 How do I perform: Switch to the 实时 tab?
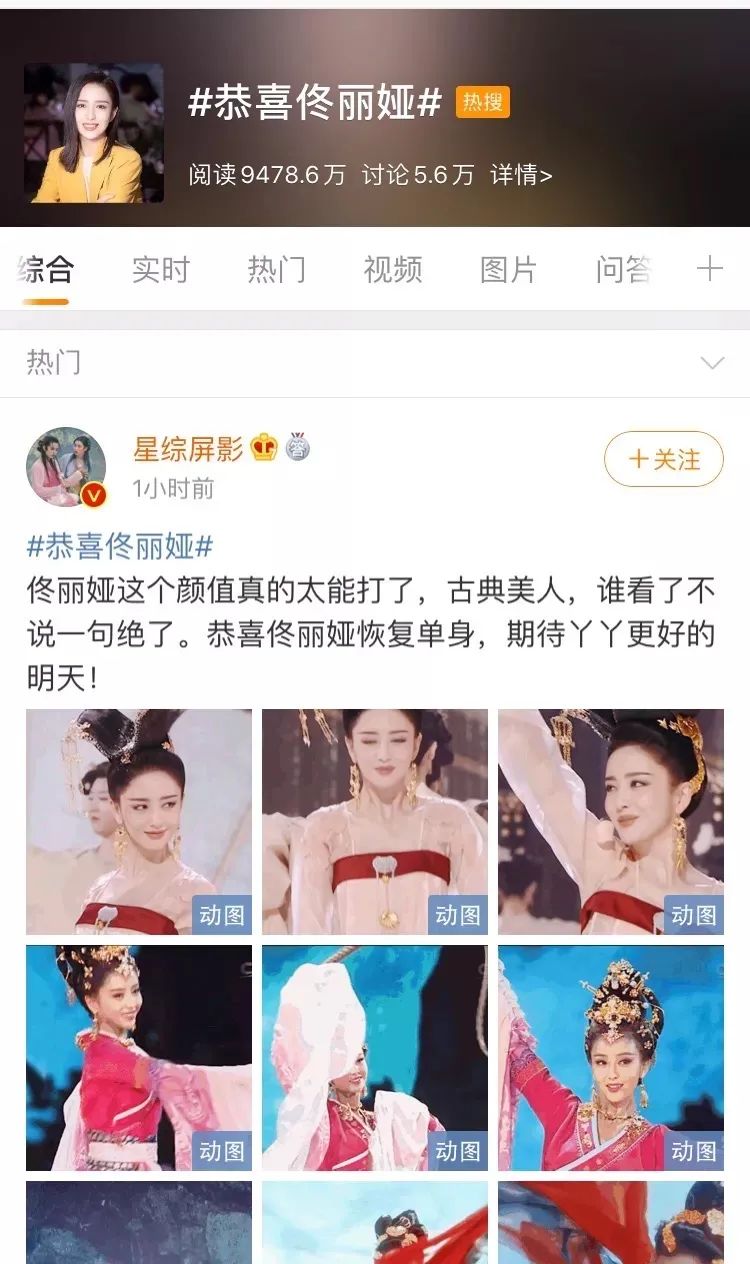pyautogui.click(x=160, y=269)
